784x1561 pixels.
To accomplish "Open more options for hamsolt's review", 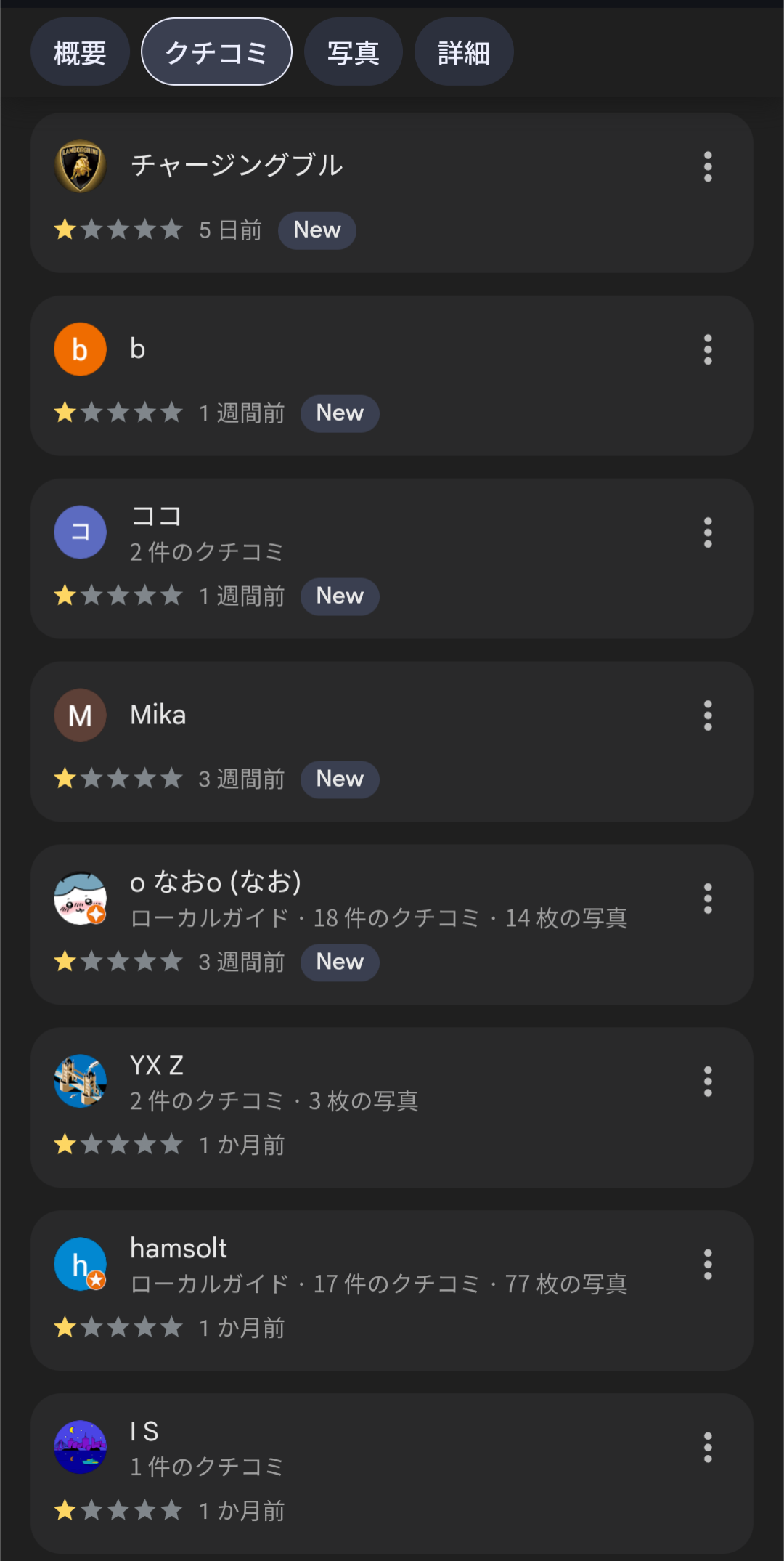I will [707, 1265].
